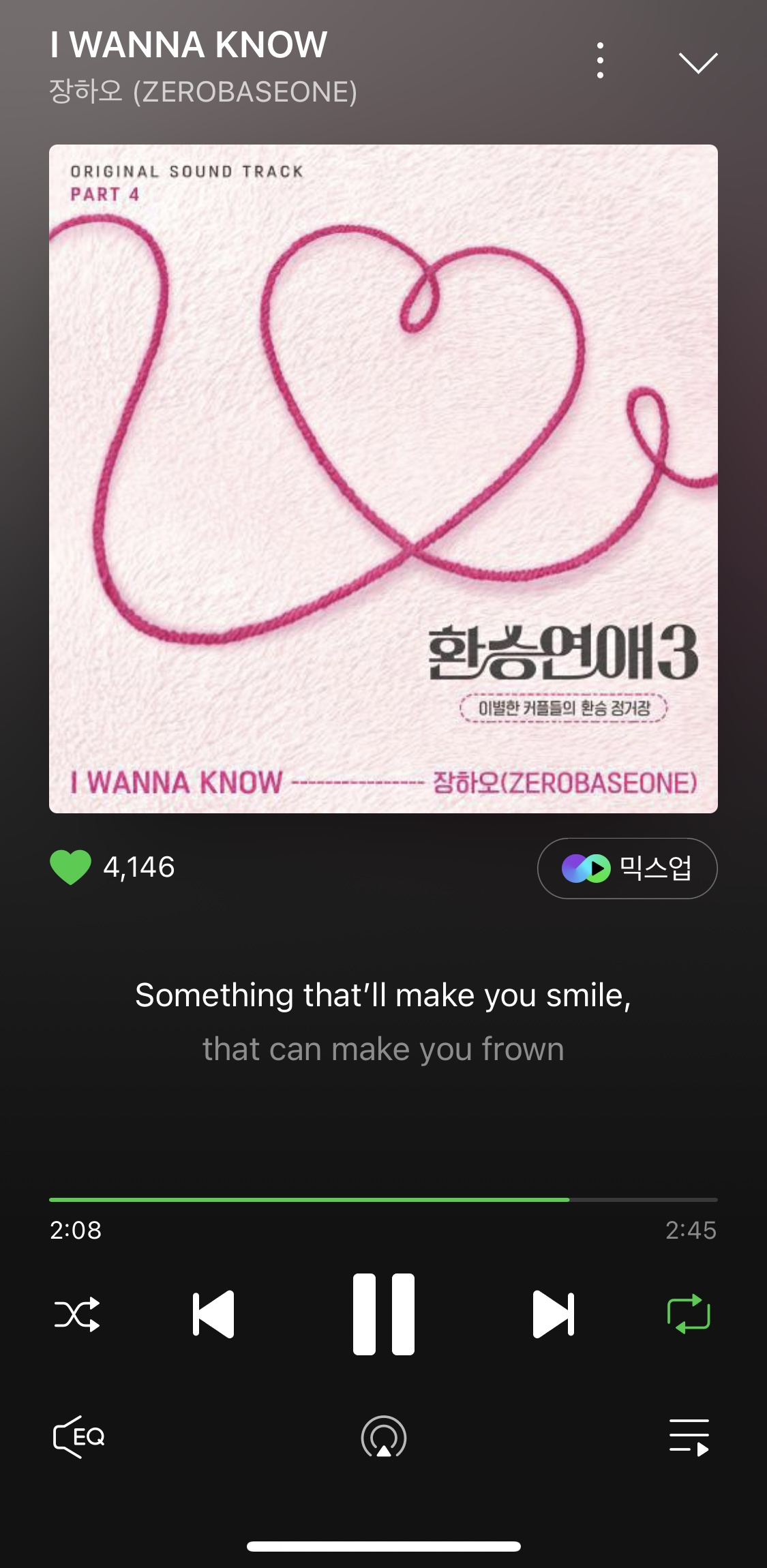This screenshot has width=767, height=1568.
Task: Skip to the next track
Action: coord(553,1314)
